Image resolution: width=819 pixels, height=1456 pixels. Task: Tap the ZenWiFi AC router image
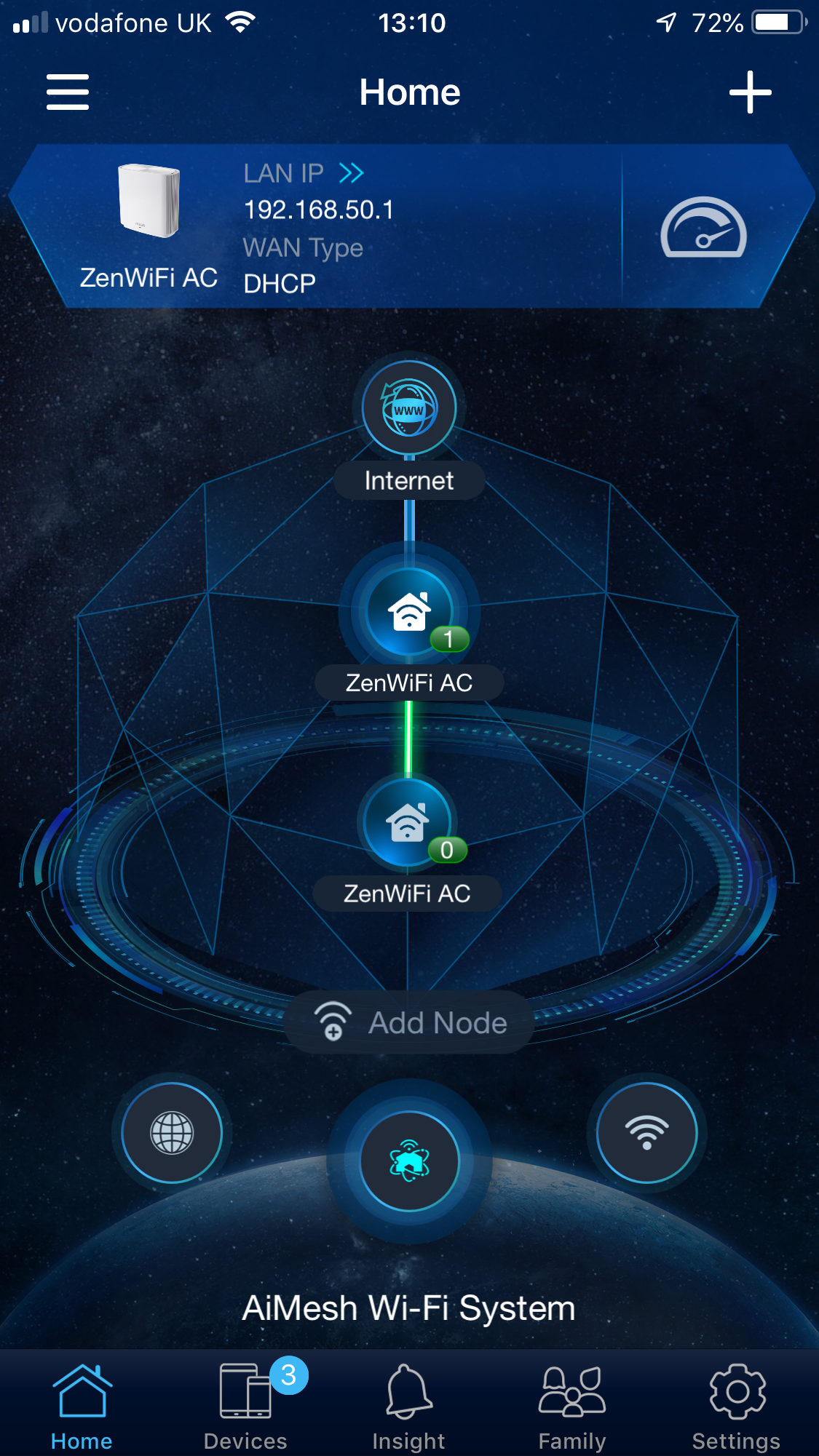coord(149,201)
